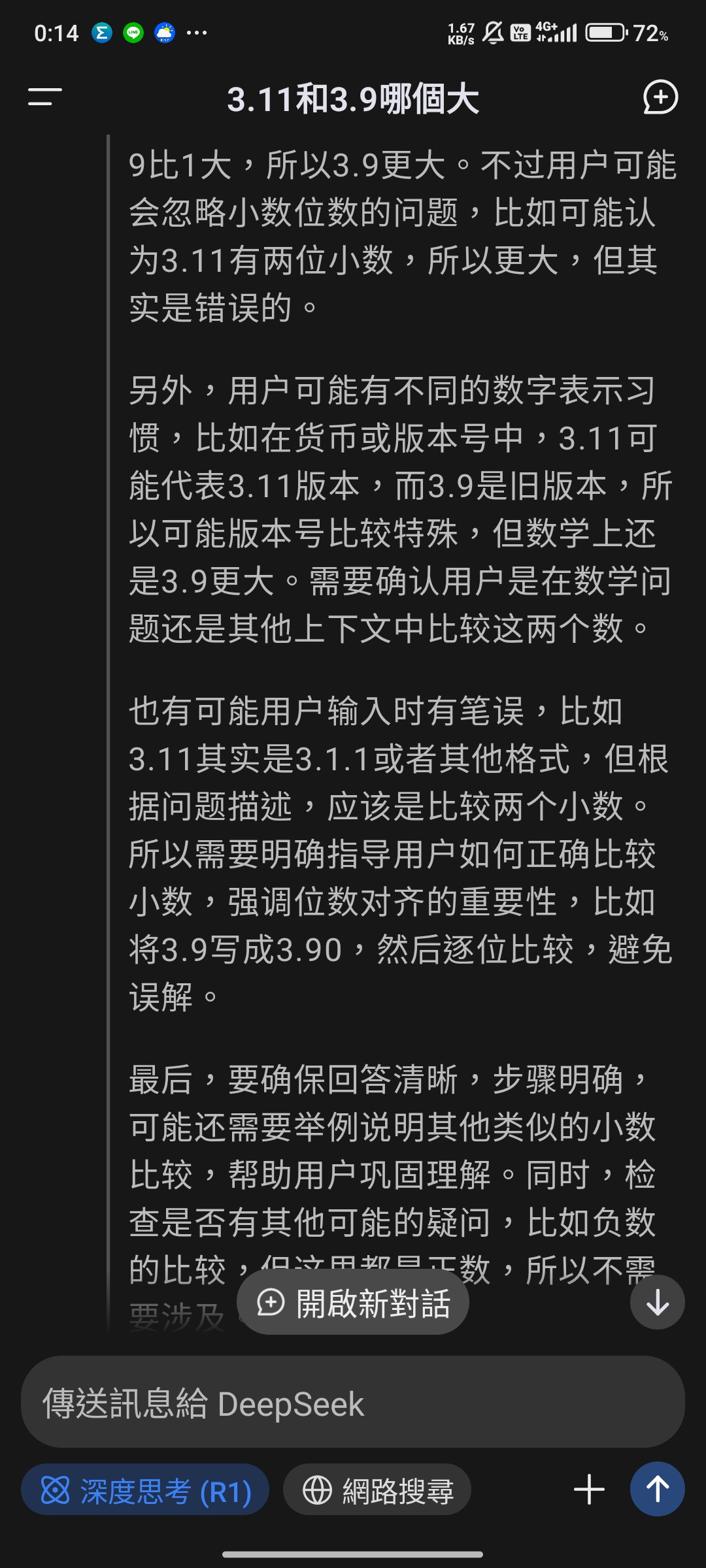Open the plus attachment button
This screenshot has height=1568, width=706.
[x=589, y=1490]
